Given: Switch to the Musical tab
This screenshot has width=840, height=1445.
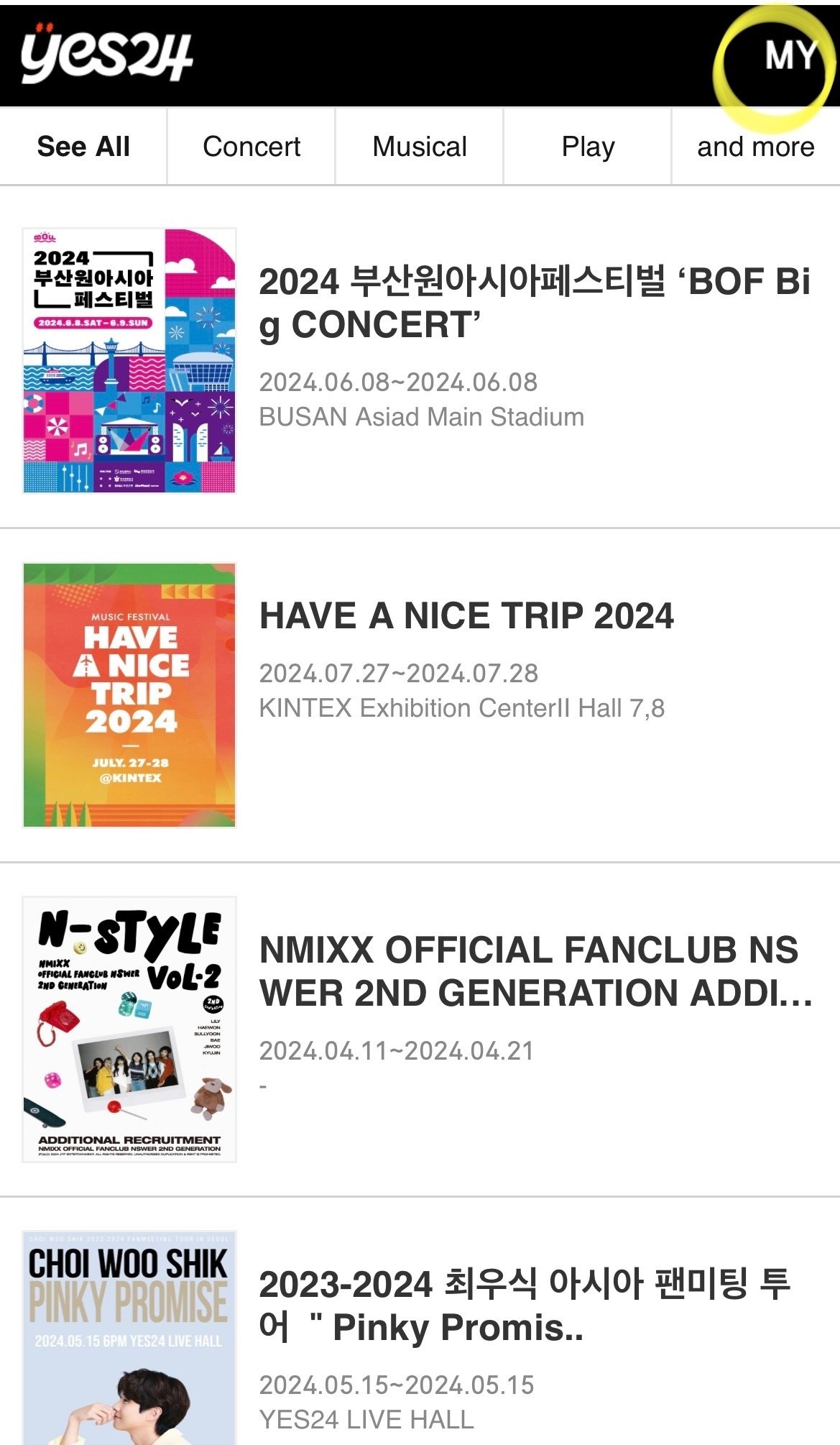Looking at the screenshot, I should pos(420,147).
